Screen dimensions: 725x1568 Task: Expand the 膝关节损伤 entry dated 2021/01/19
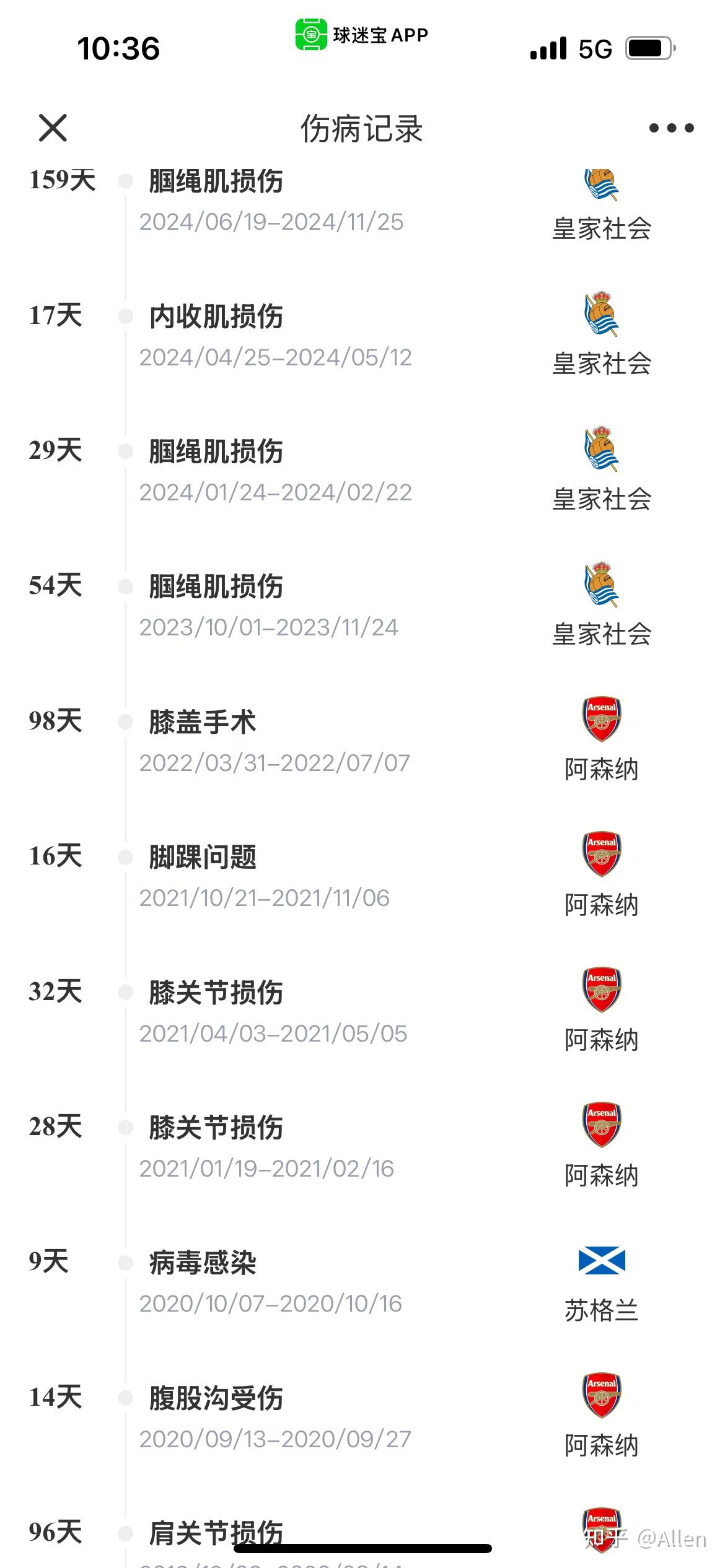click(217, 1128)
